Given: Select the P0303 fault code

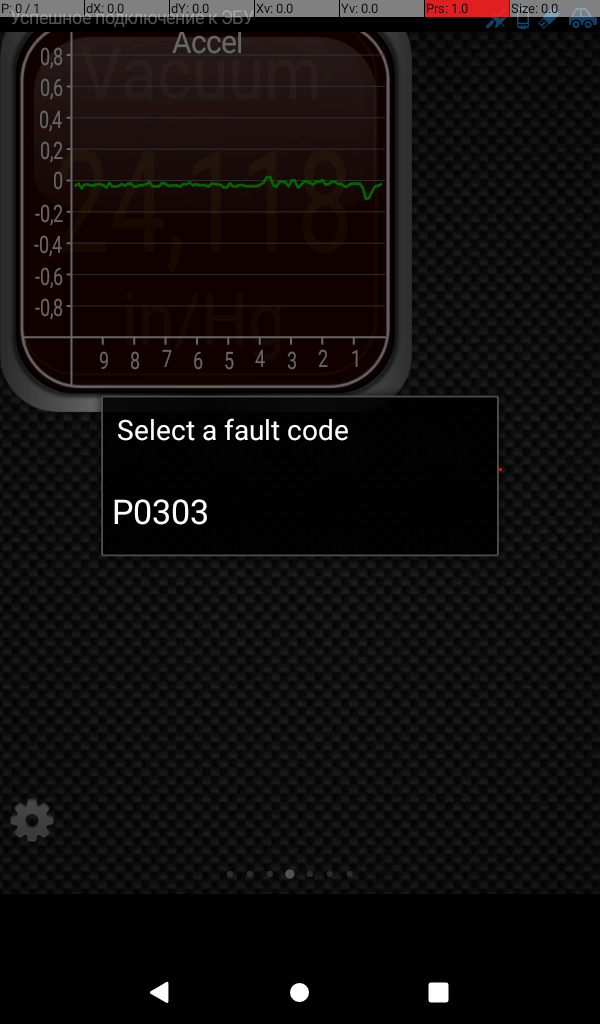Looking at the screenshot, I should click(x=300, y=512).
